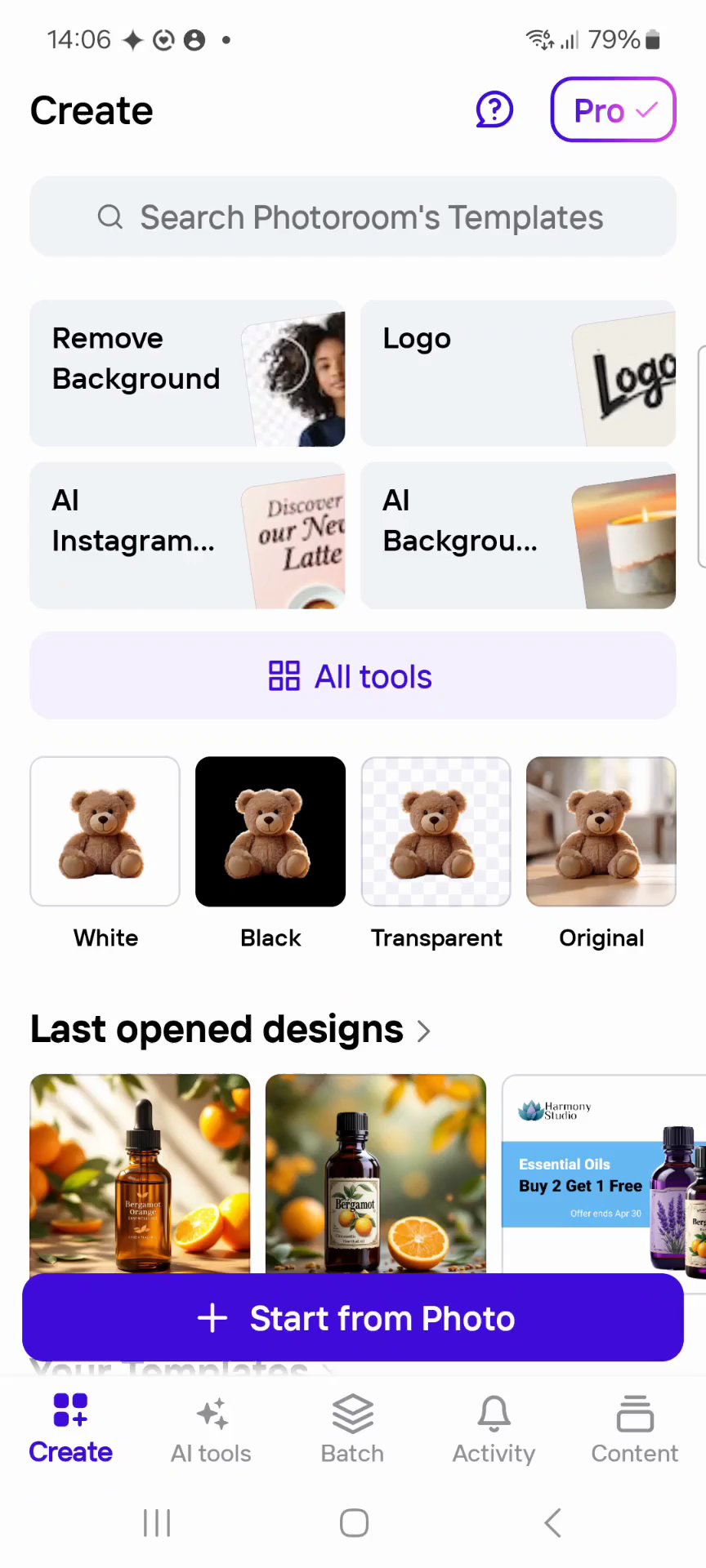This screenshot has width=706, height=1568.
Task: Open the Activity tab
Action: coord(494,1430)
